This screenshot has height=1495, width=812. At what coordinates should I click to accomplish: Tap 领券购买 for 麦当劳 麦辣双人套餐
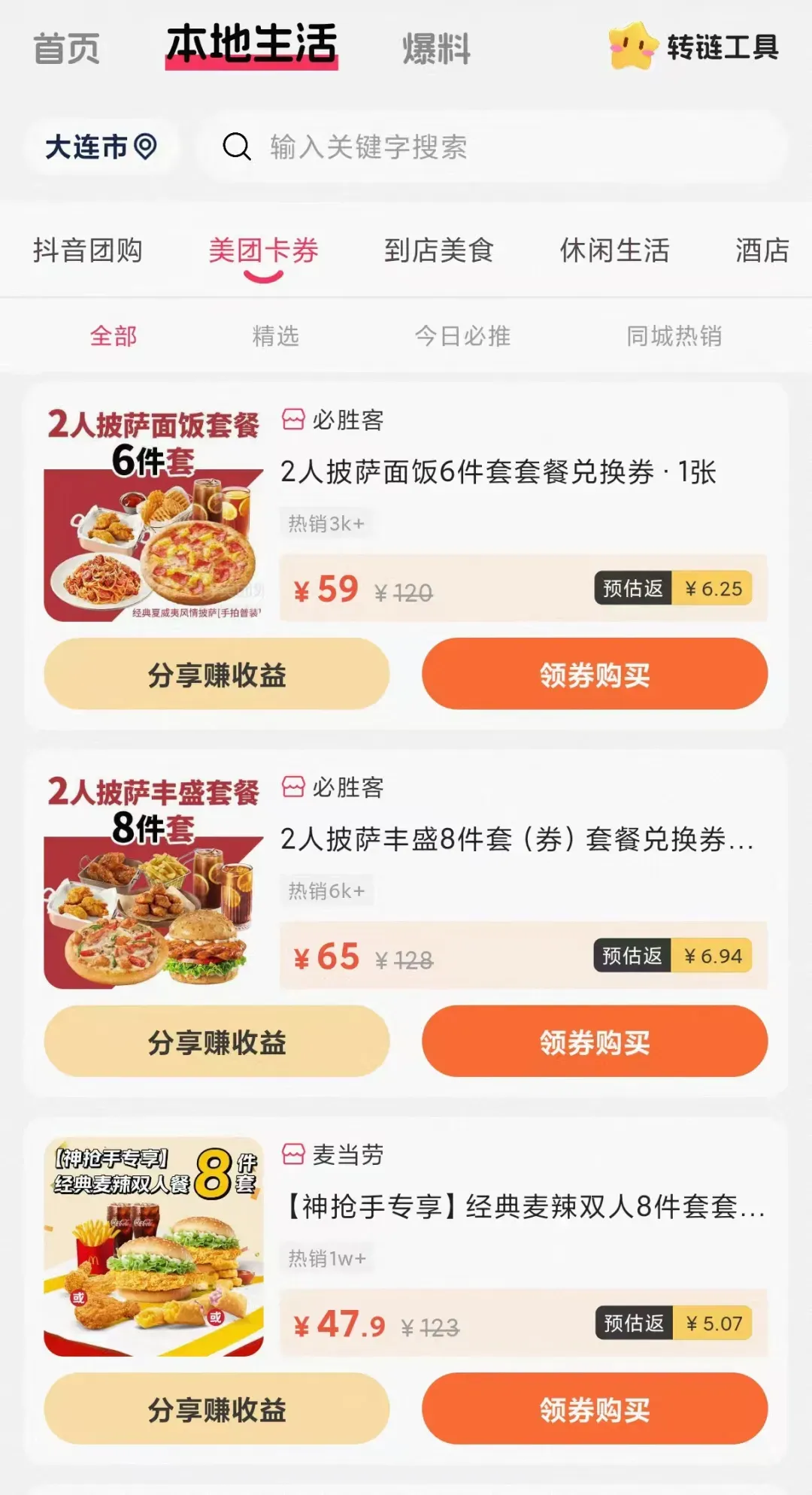595,1409
